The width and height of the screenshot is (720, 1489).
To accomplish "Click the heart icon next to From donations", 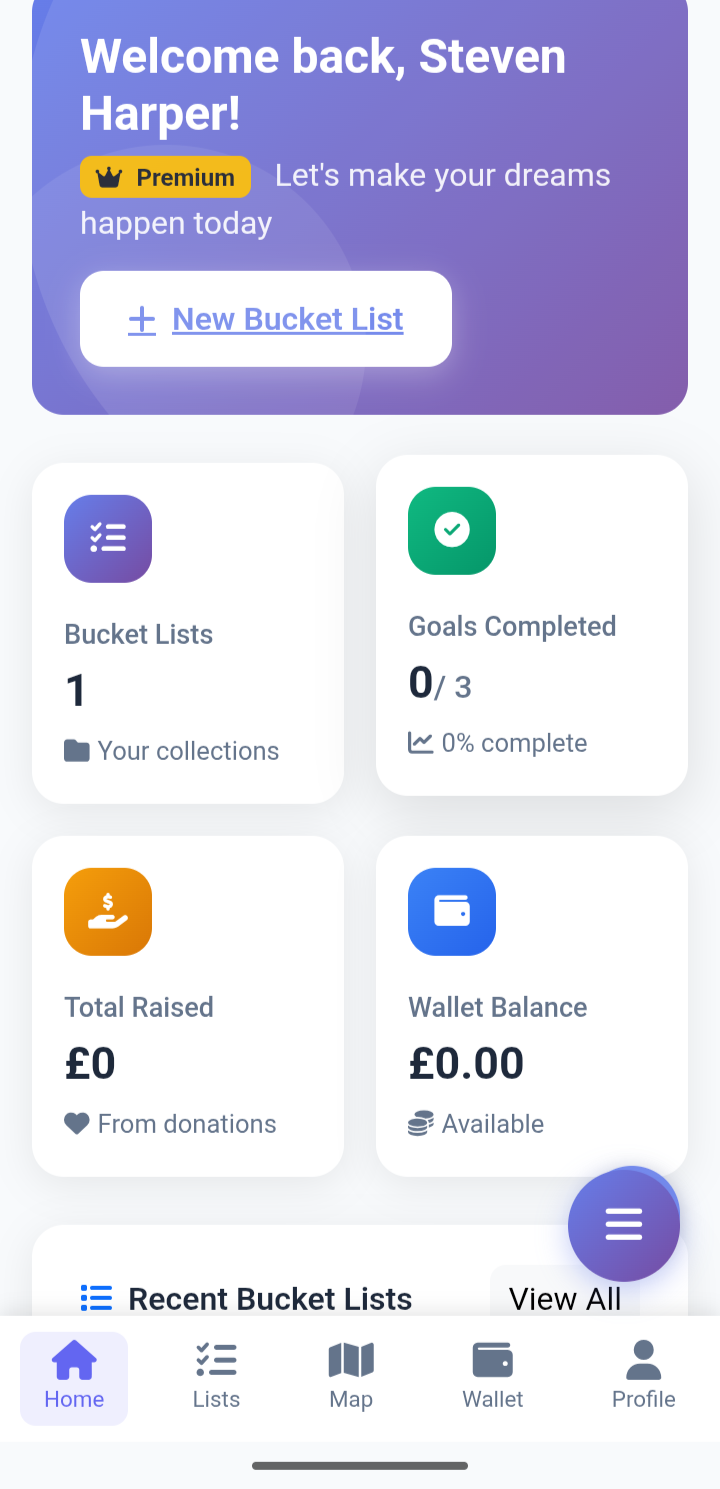I will click(x=76, y=1123).
